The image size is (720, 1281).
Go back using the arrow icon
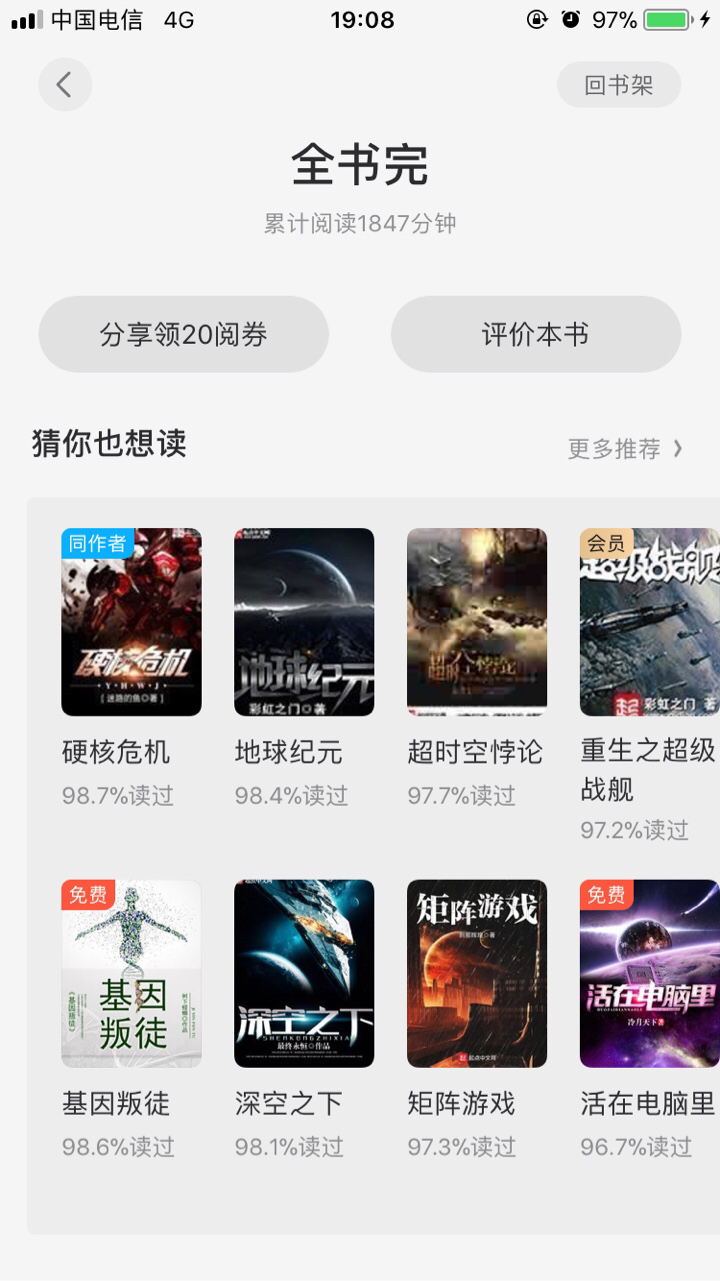65,85
